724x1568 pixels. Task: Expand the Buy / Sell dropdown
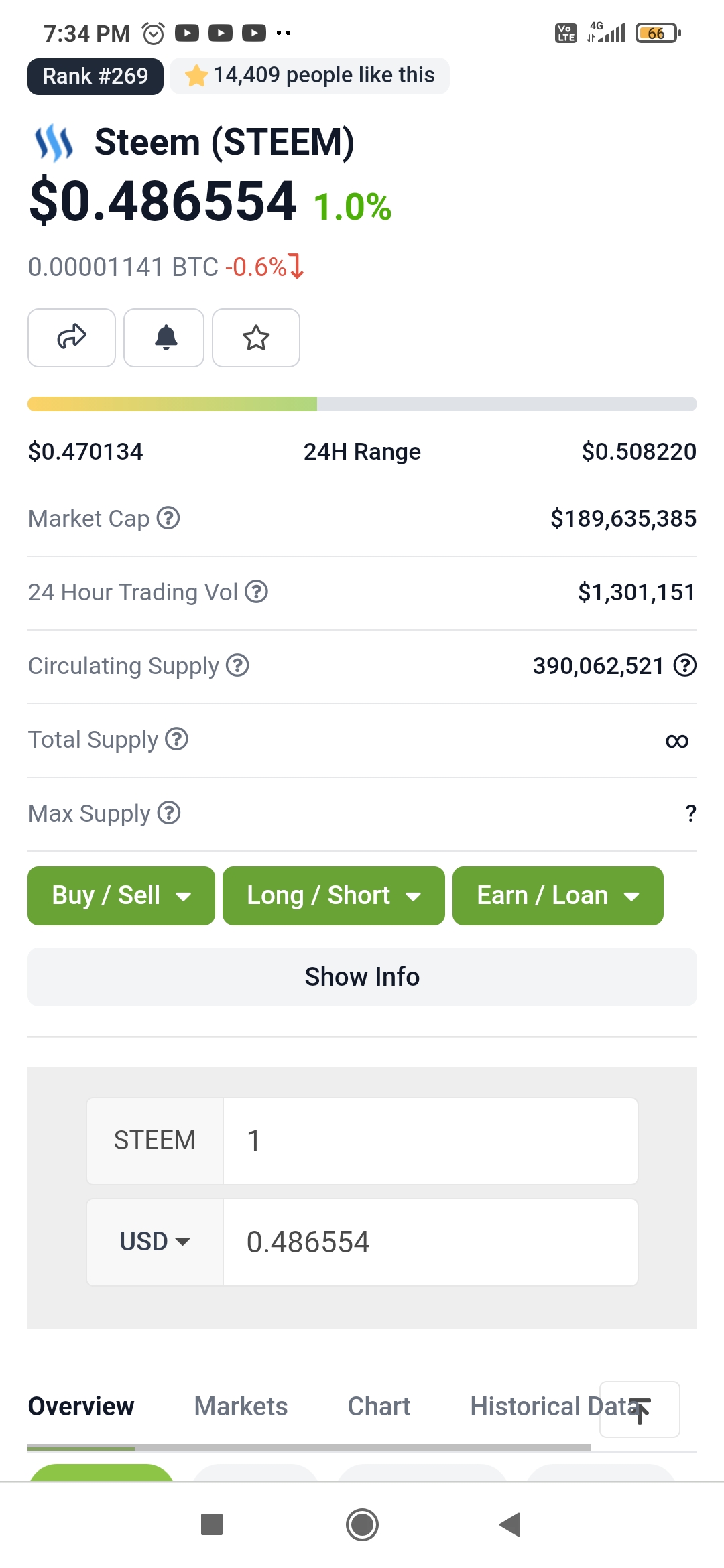tap(121, 896)
